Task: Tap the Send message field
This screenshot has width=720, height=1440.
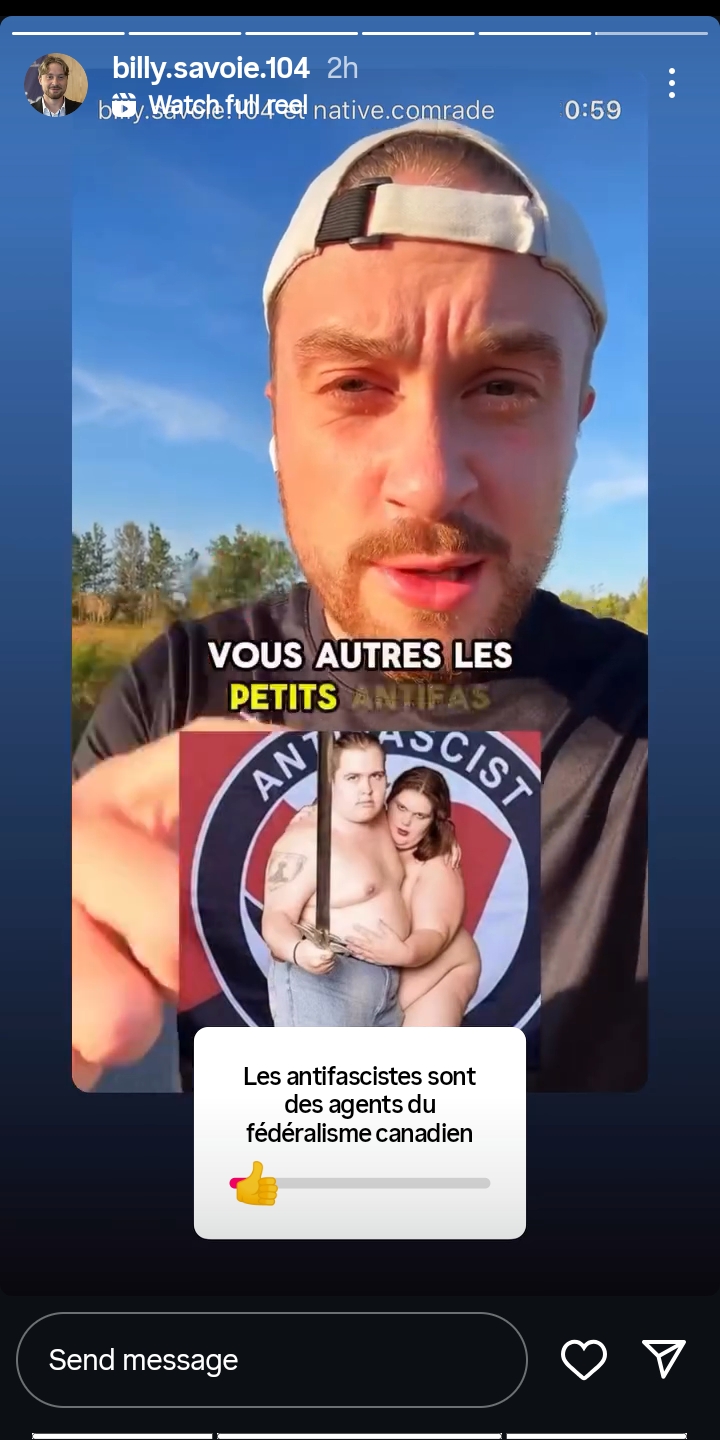Action: [271, 1360]
